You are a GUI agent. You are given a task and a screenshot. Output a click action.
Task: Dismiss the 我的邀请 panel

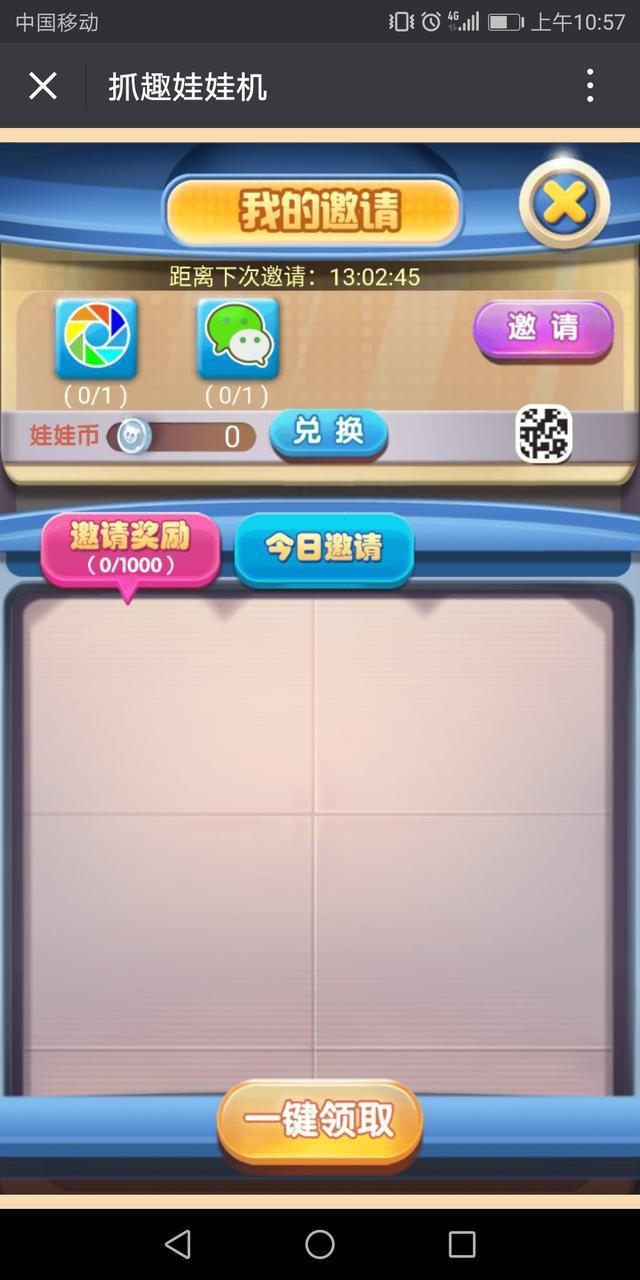click(565, 204)
